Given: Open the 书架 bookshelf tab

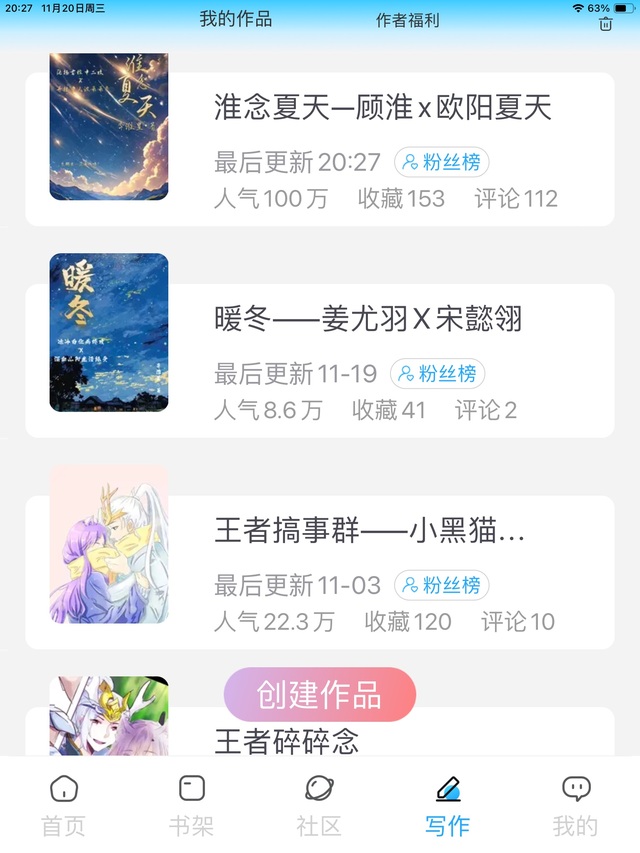Looking at the screenshot, I should point(191,806).
